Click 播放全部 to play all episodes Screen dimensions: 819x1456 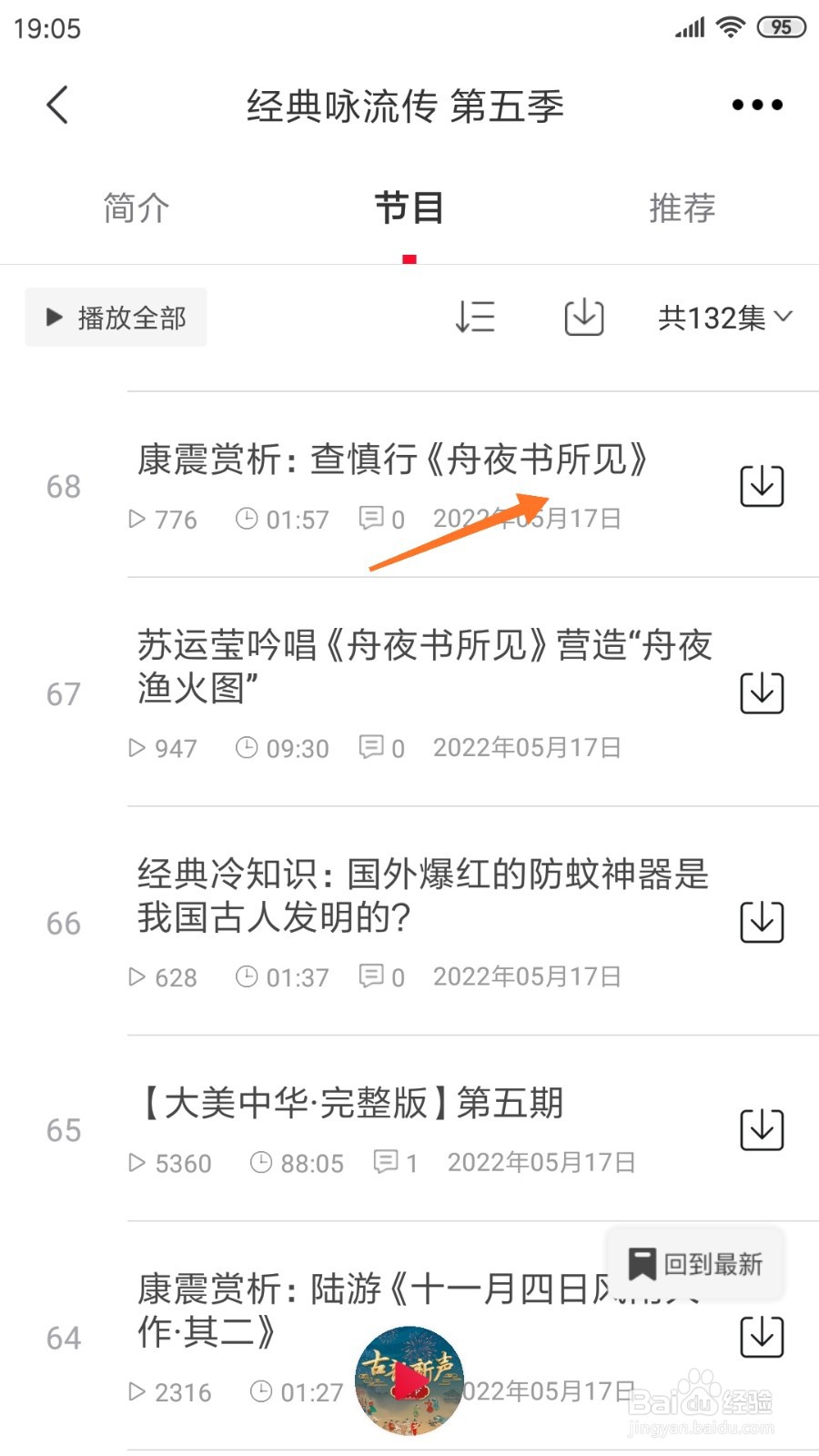116,318
